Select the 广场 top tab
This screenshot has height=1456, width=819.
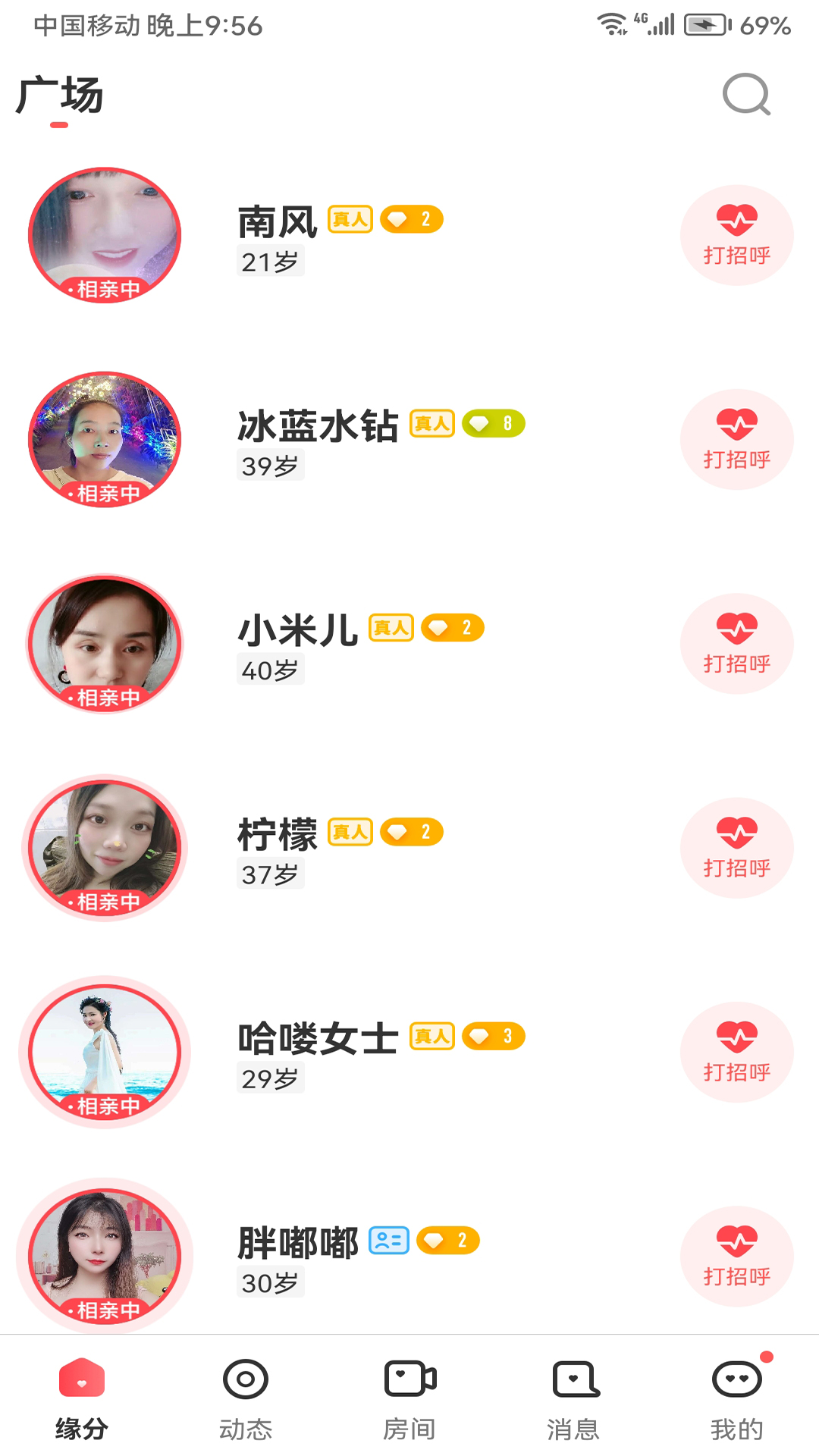coord(59,96)
